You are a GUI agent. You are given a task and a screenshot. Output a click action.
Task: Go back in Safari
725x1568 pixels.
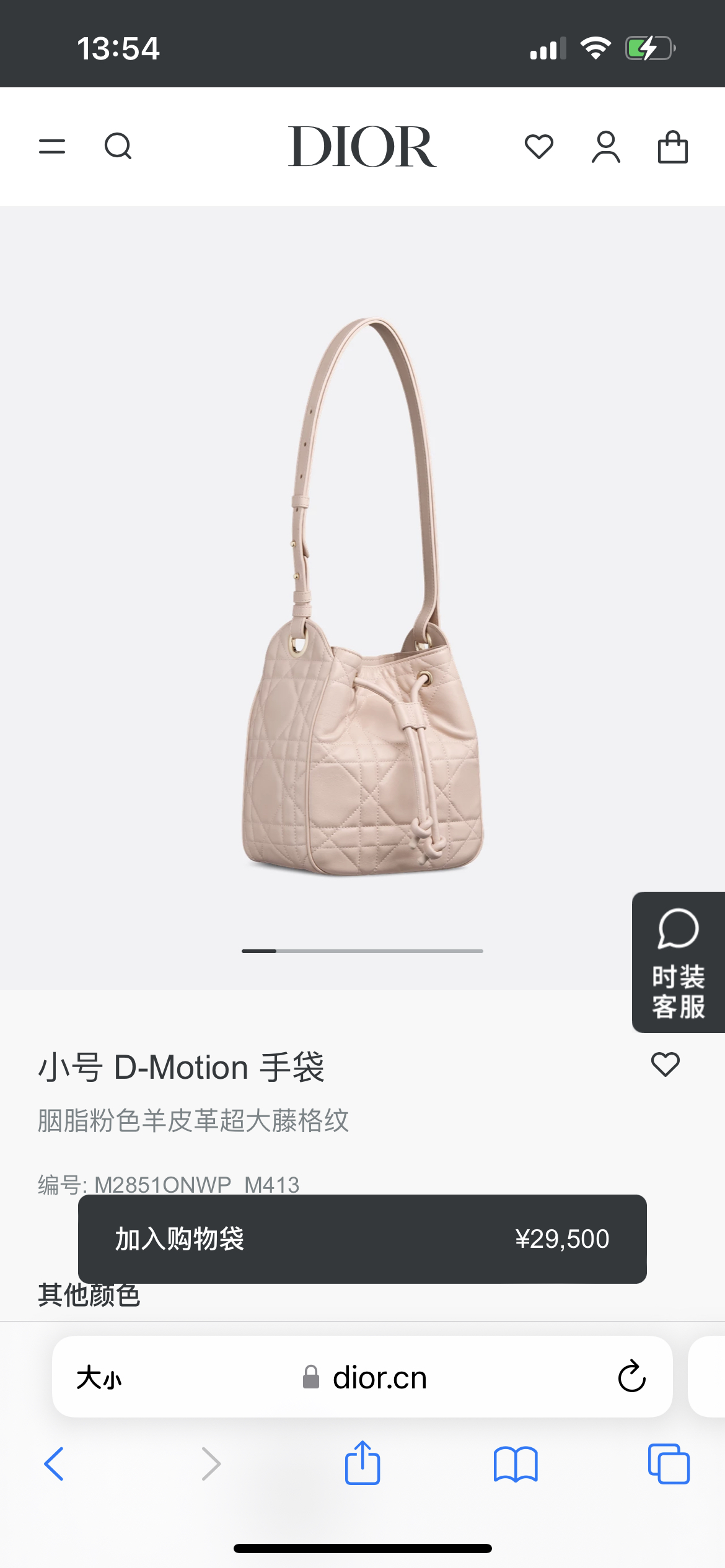pos(55,1464)
